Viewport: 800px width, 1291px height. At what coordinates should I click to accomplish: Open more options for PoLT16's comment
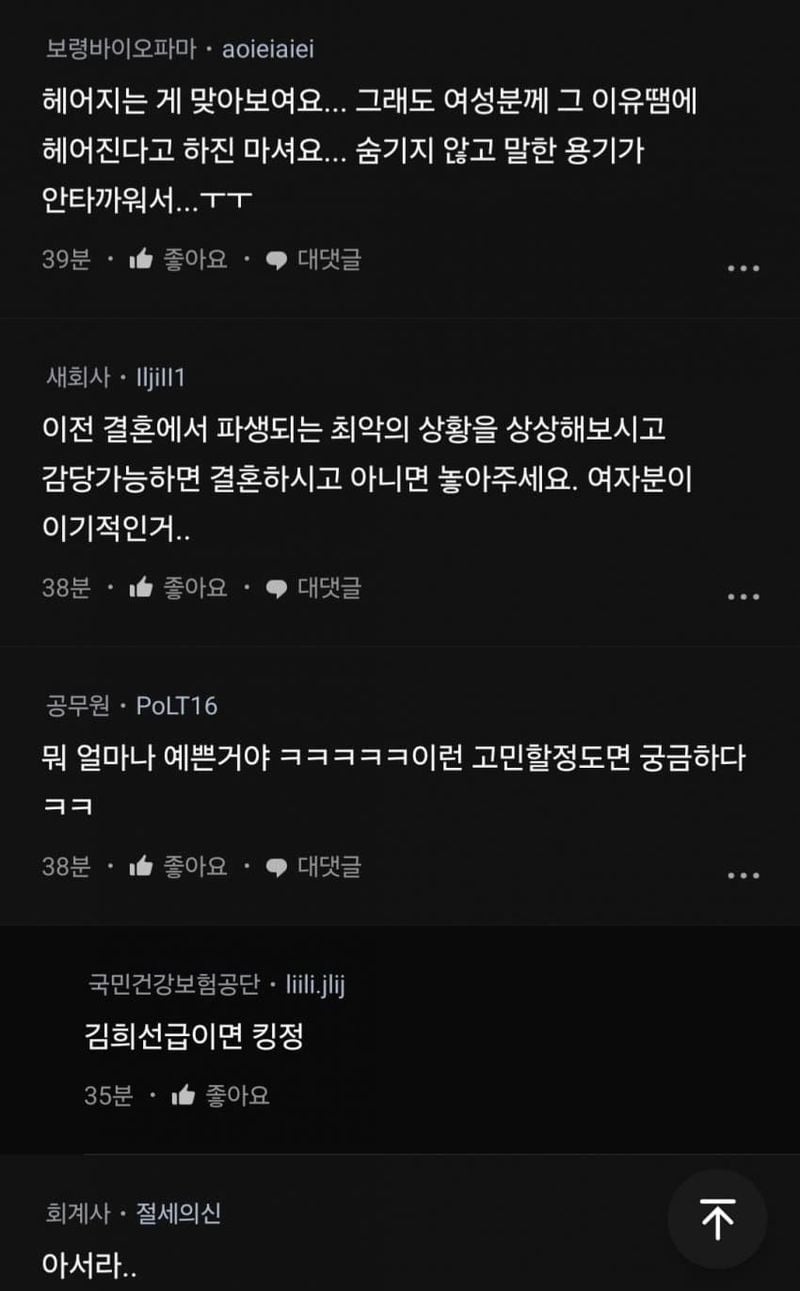coord(743,875)
